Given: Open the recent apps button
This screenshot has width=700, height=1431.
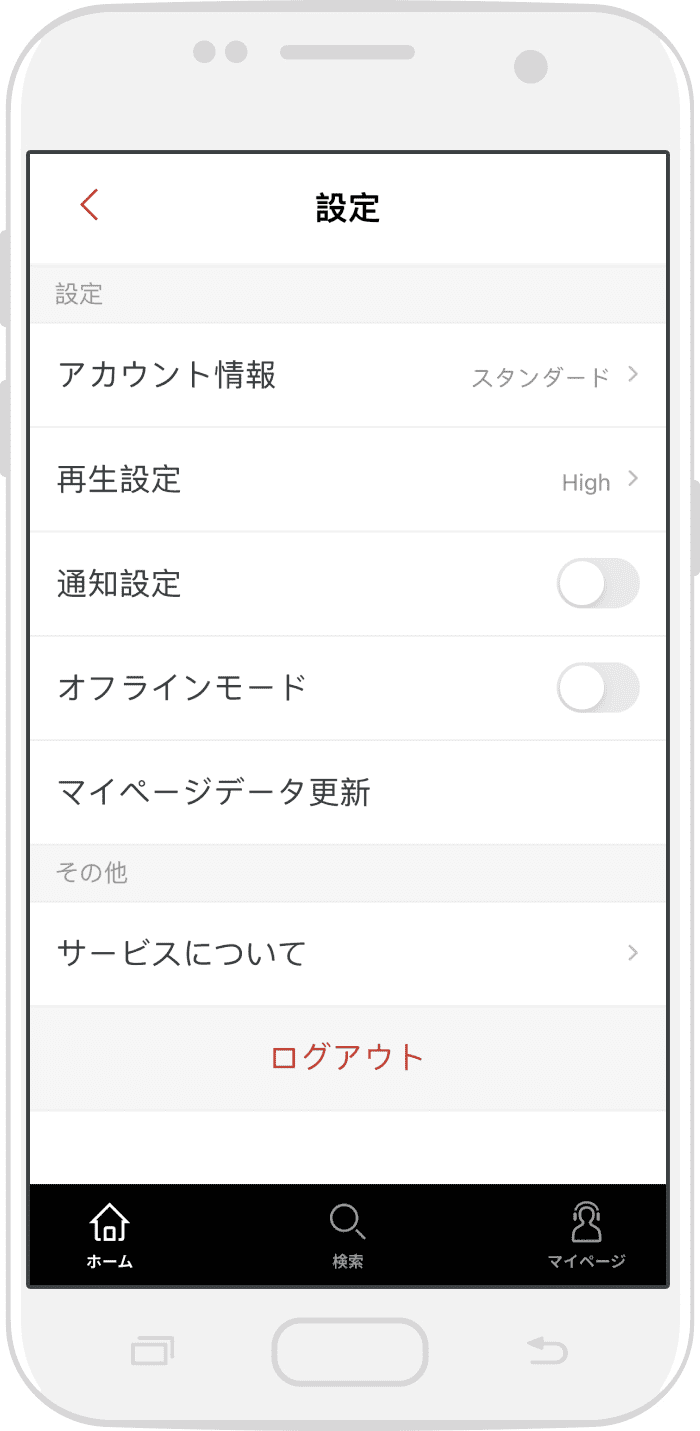Looking at the screenshot, I should coord(152,1352).
